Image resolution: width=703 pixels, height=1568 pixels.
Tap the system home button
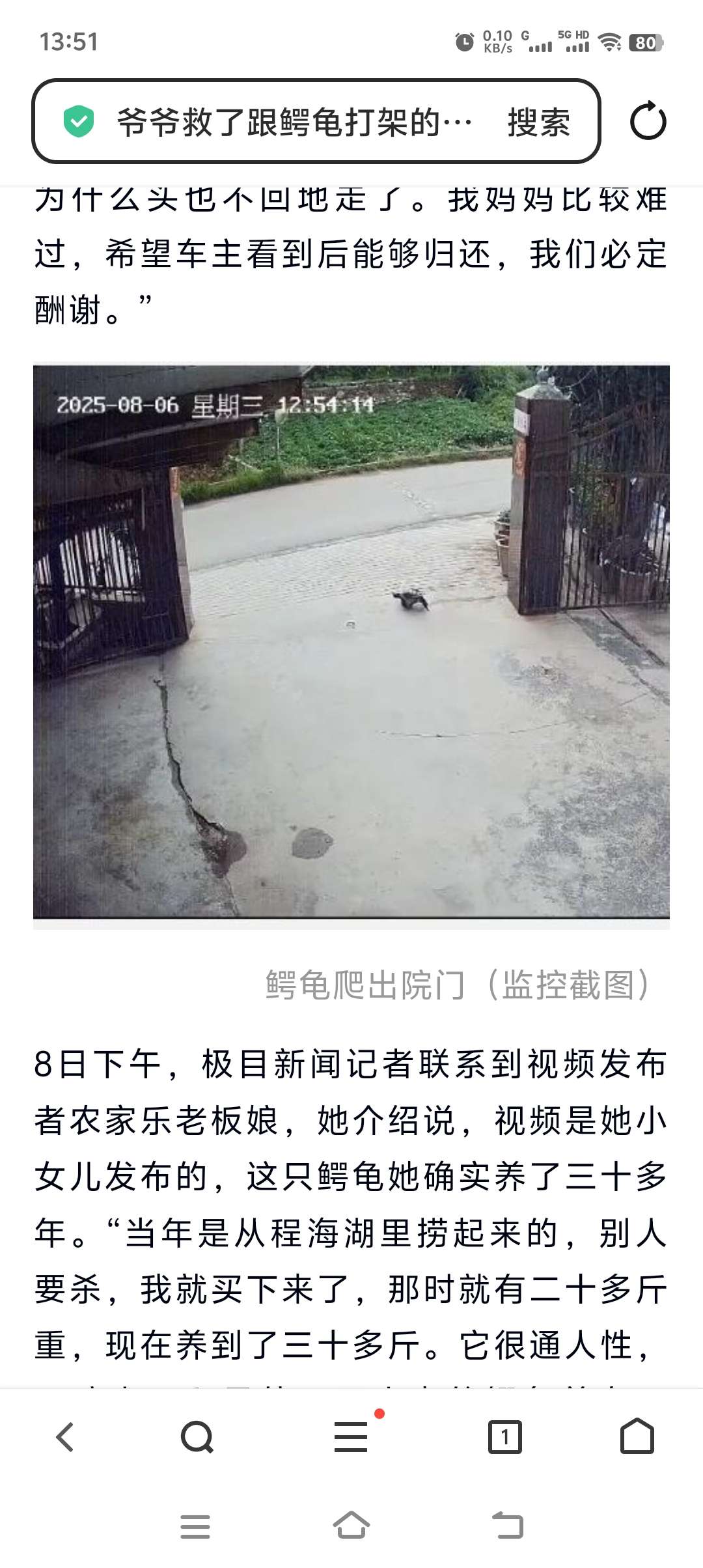pyautogui.click(x=351, y=1525)
